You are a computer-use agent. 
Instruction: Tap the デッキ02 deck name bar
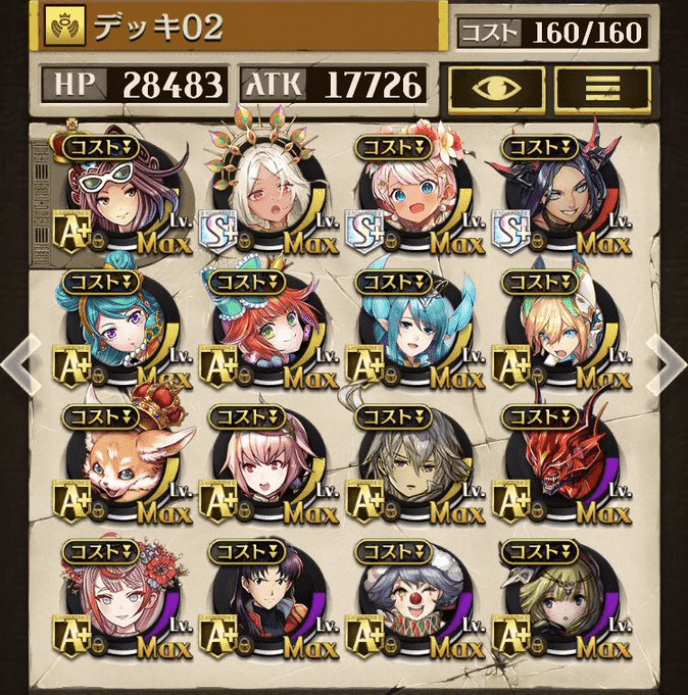click(240, 28)
